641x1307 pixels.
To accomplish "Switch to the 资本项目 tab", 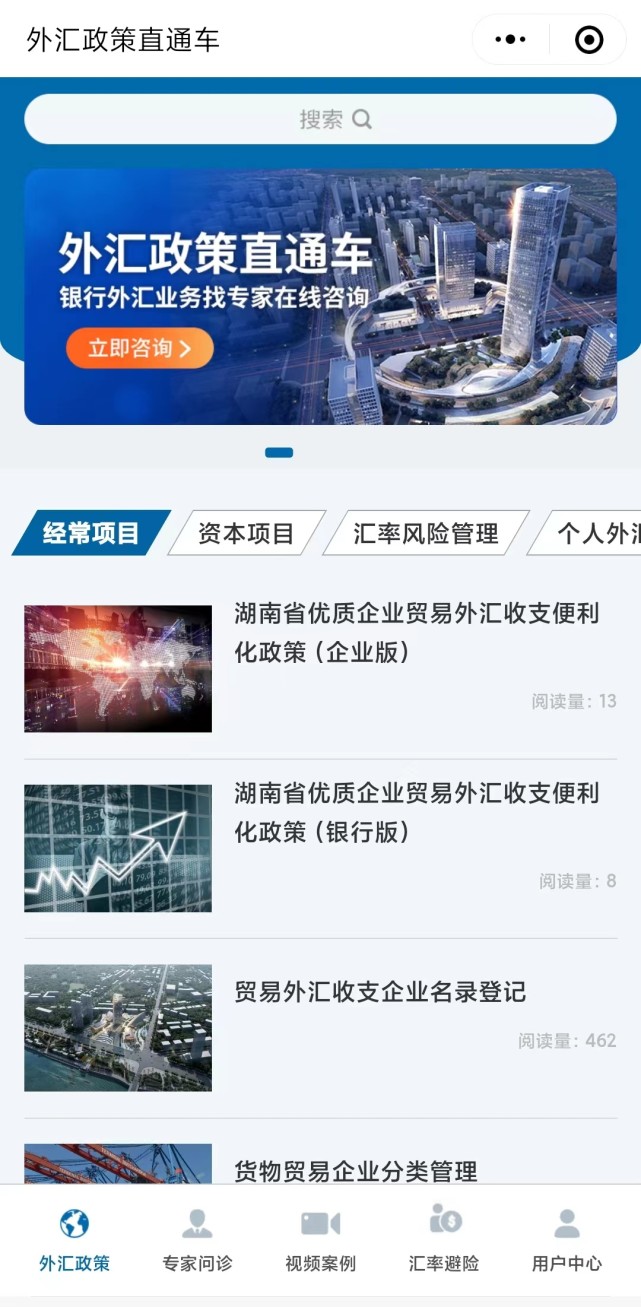I will pos(246,533).
